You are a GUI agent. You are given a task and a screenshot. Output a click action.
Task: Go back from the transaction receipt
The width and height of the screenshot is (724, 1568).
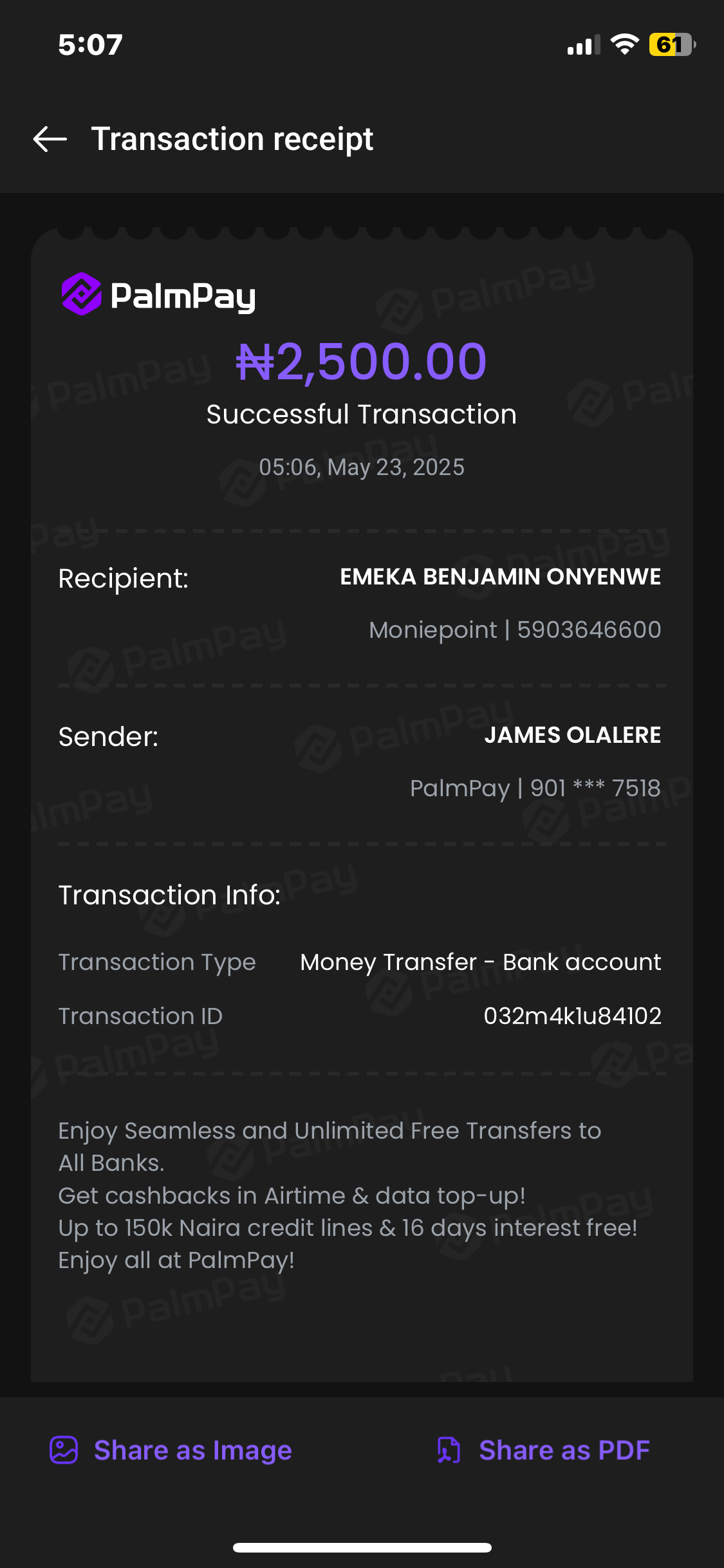[x=50, y=139]
